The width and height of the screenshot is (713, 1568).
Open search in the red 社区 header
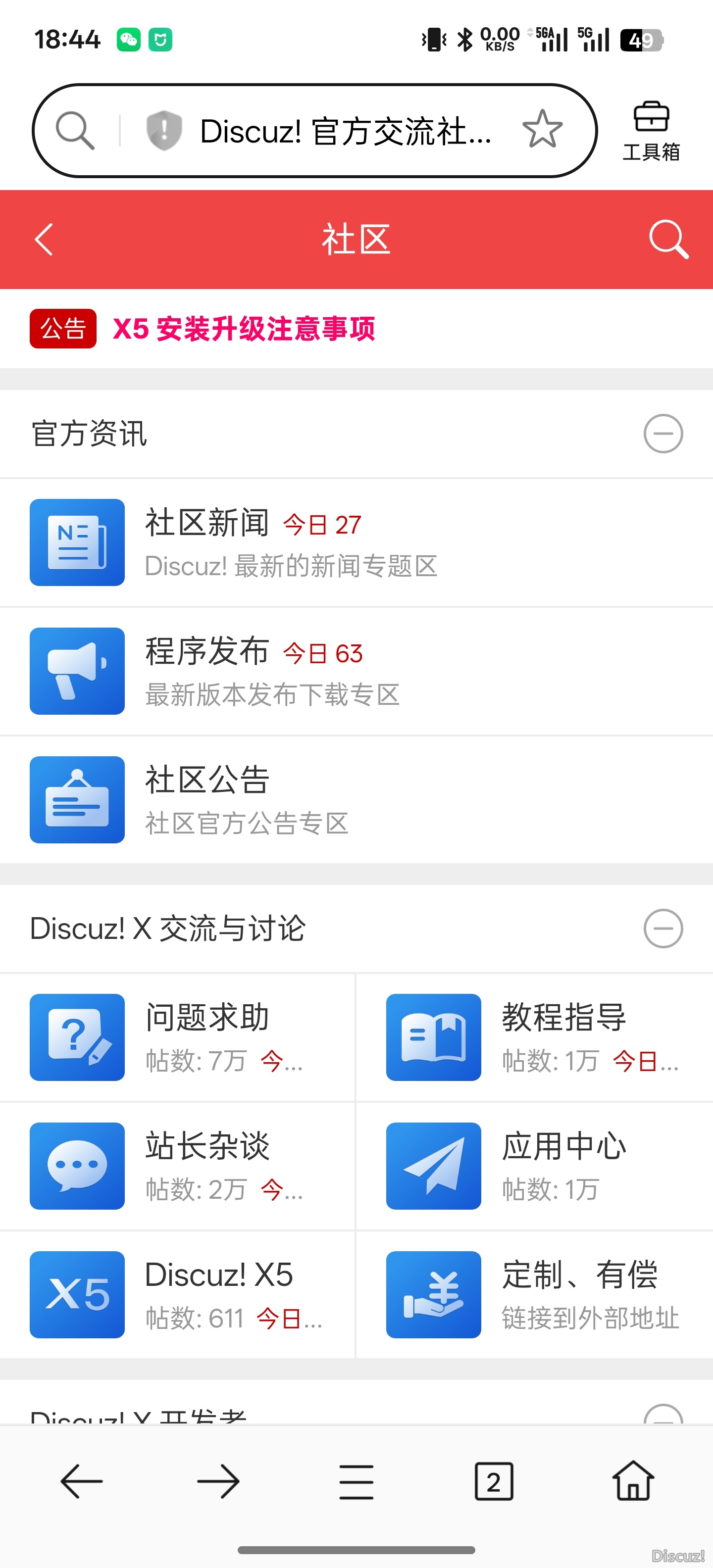point(668,239)
